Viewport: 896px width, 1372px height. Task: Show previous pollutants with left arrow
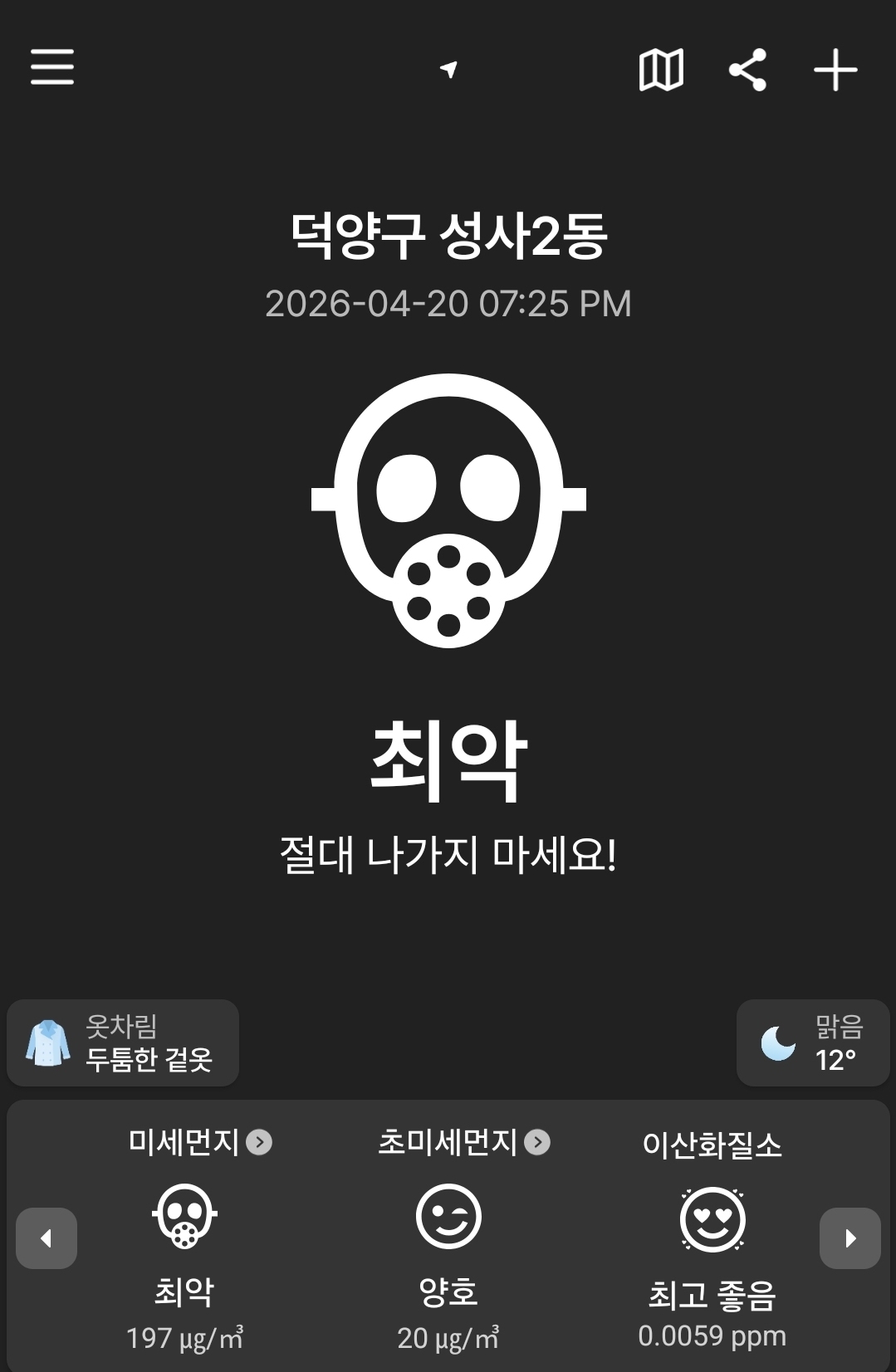point(47,1238)
